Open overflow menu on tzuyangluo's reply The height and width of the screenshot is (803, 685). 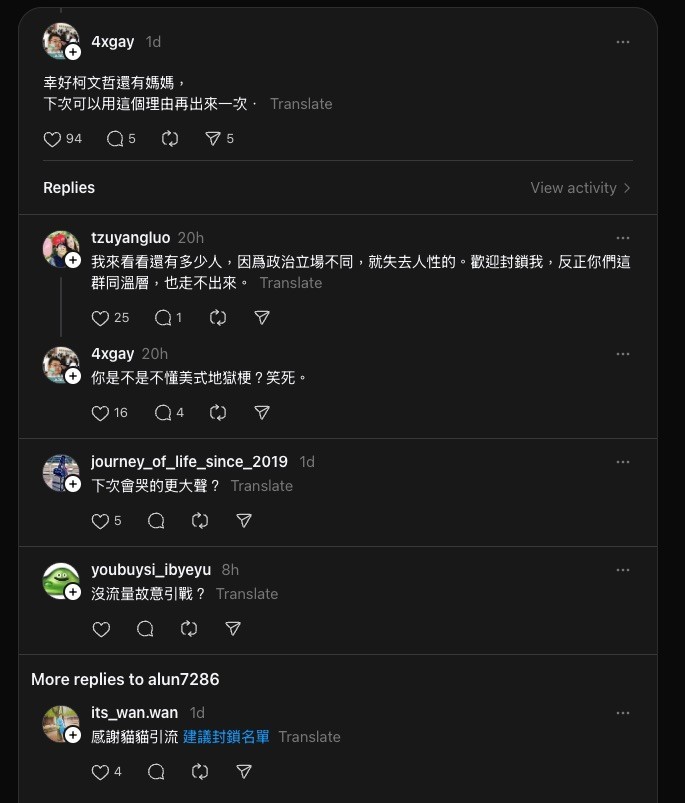click(x=623, y=238)
